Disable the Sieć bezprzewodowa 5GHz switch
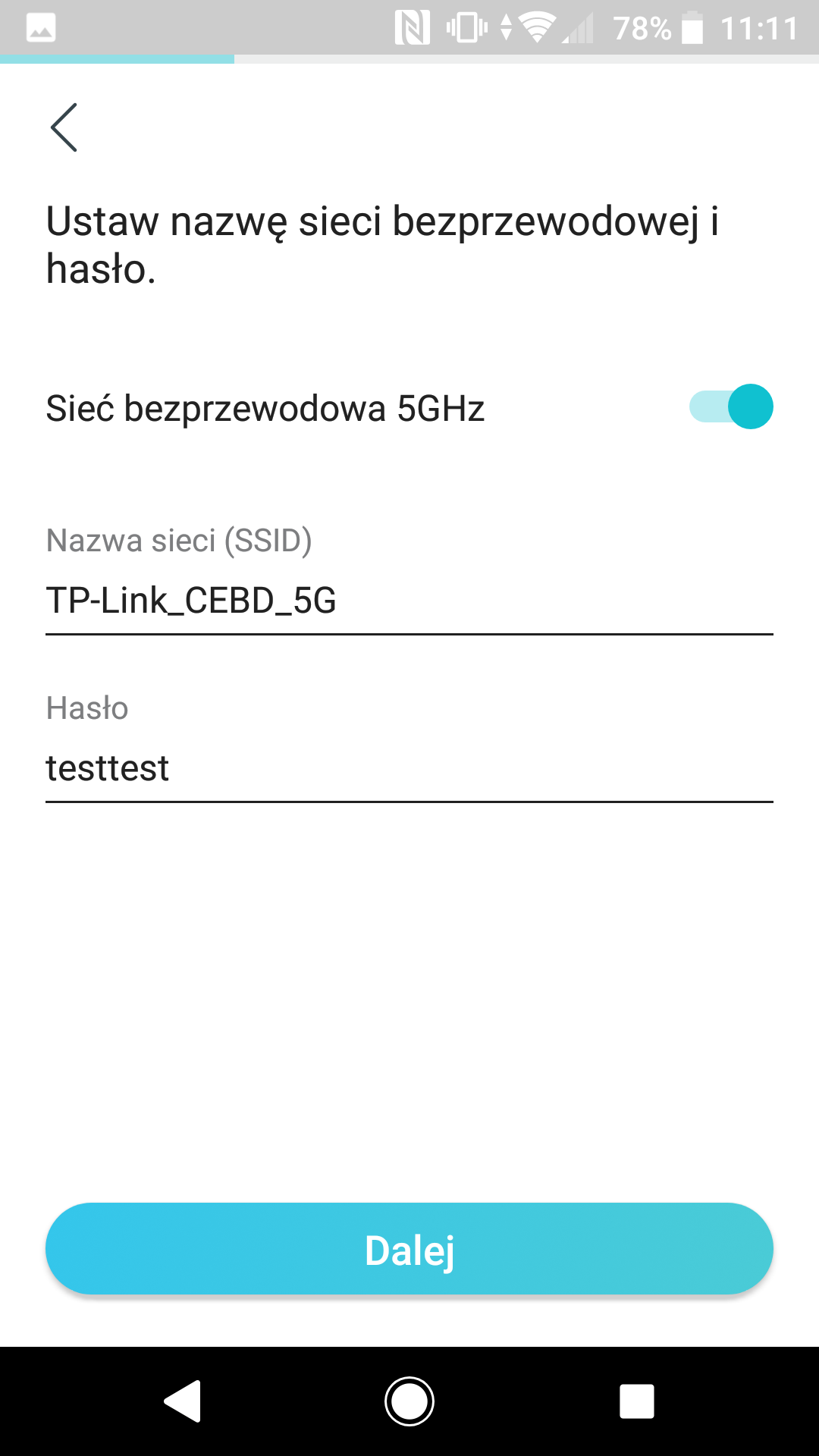 pos(731,406)
